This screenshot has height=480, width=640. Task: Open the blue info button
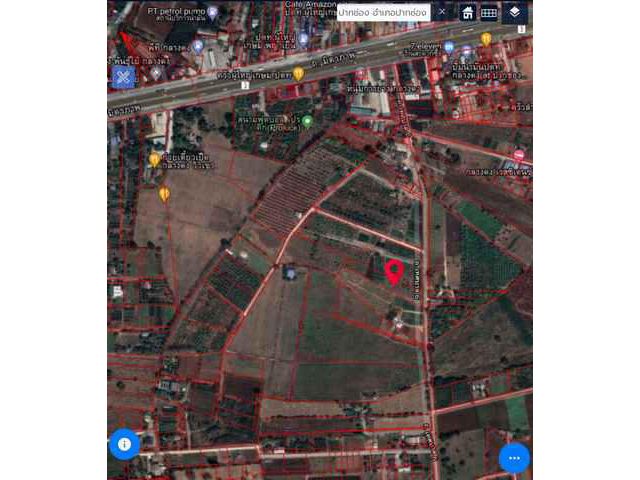coord(124,443)
